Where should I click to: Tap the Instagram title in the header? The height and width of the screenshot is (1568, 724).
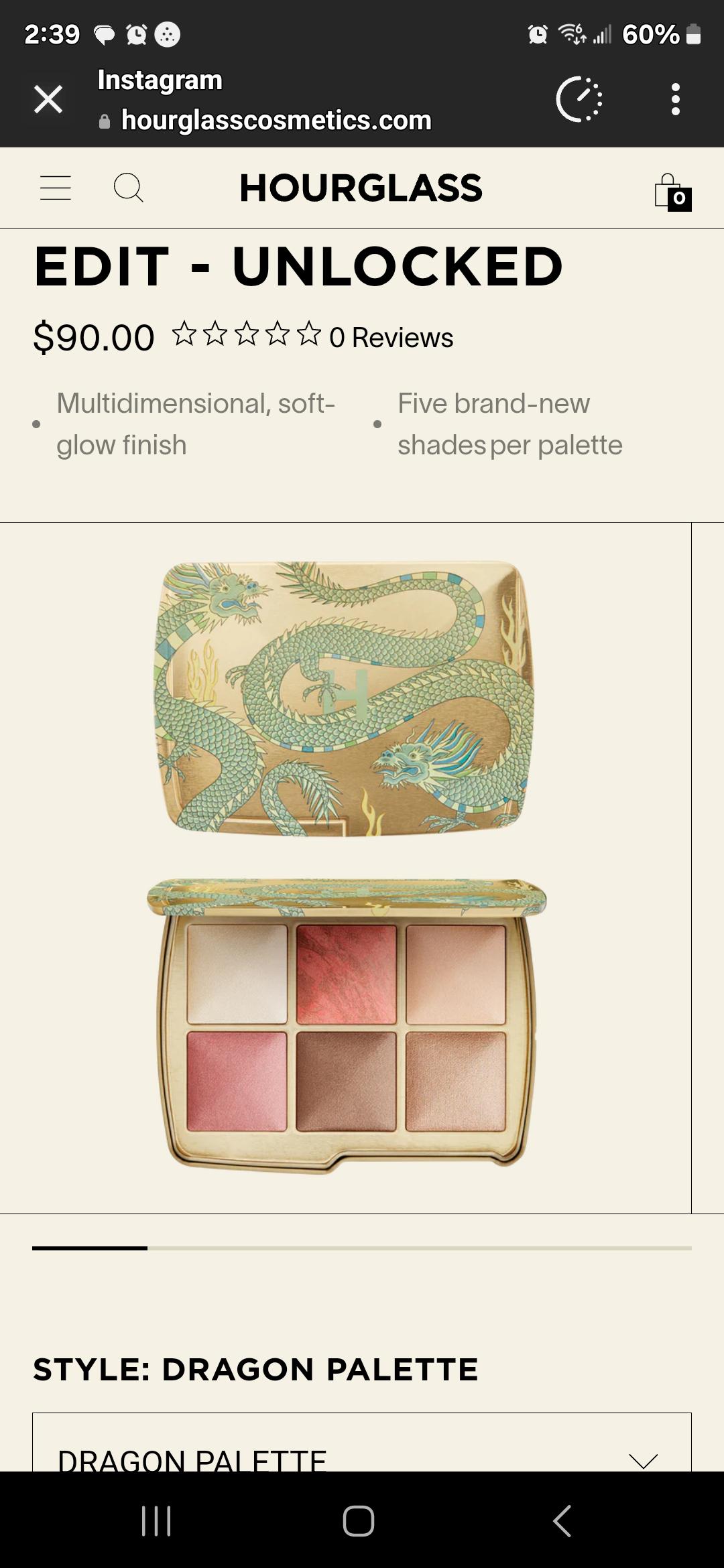click(x=160, y=80)
